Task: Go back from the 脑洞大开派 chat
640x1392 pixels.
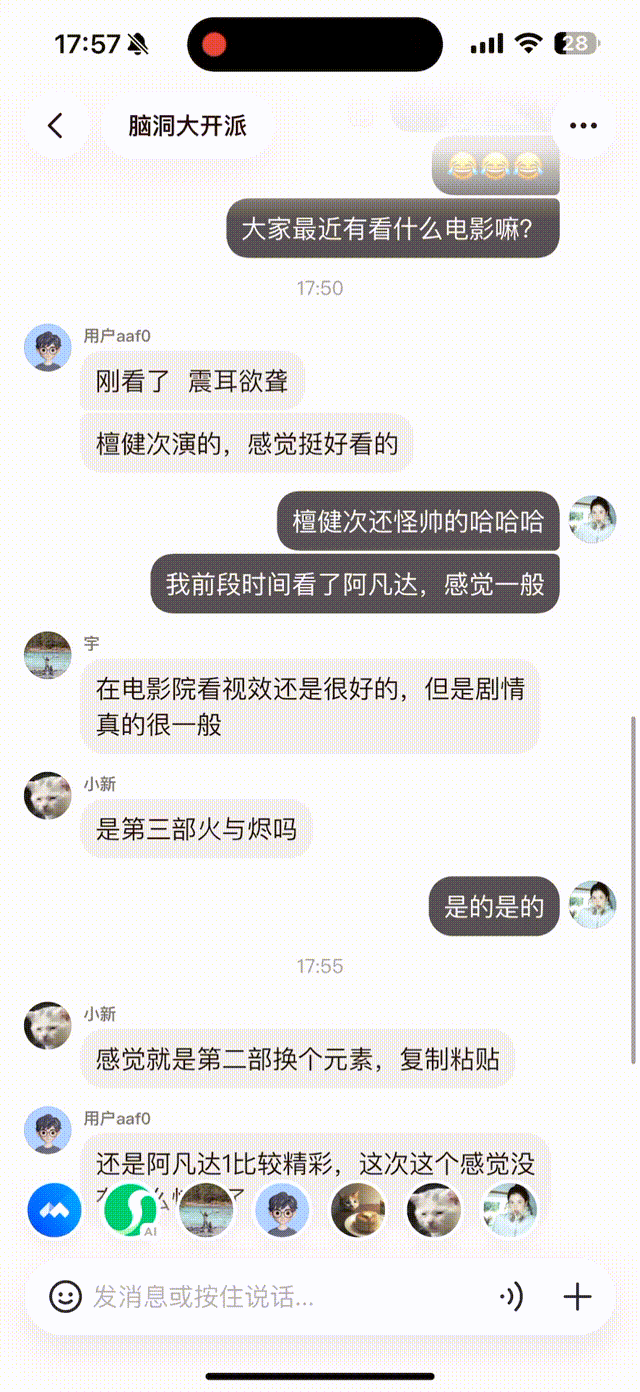Action: coord(55,126)
